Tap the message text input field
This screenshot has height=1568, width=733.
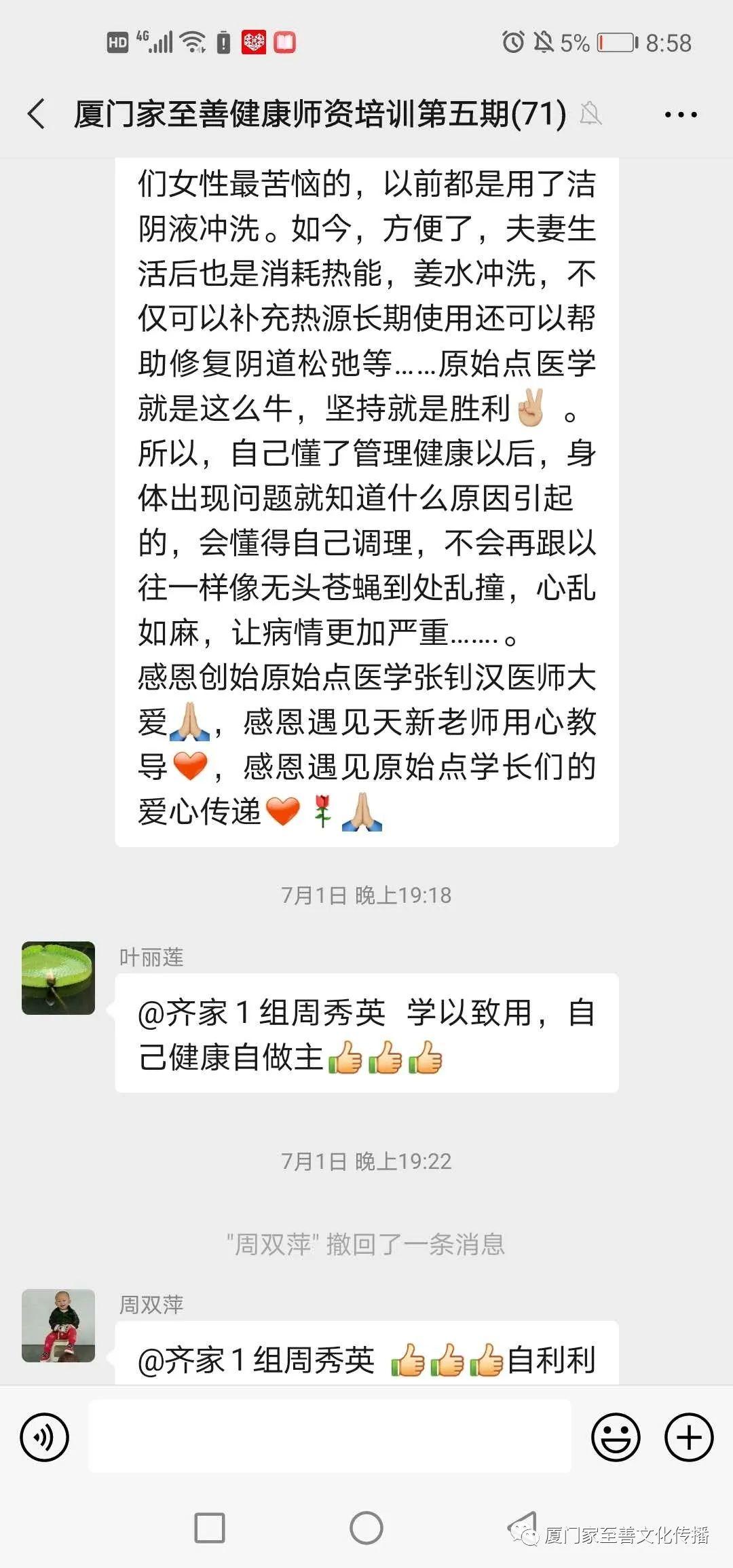click(330, 1436)
